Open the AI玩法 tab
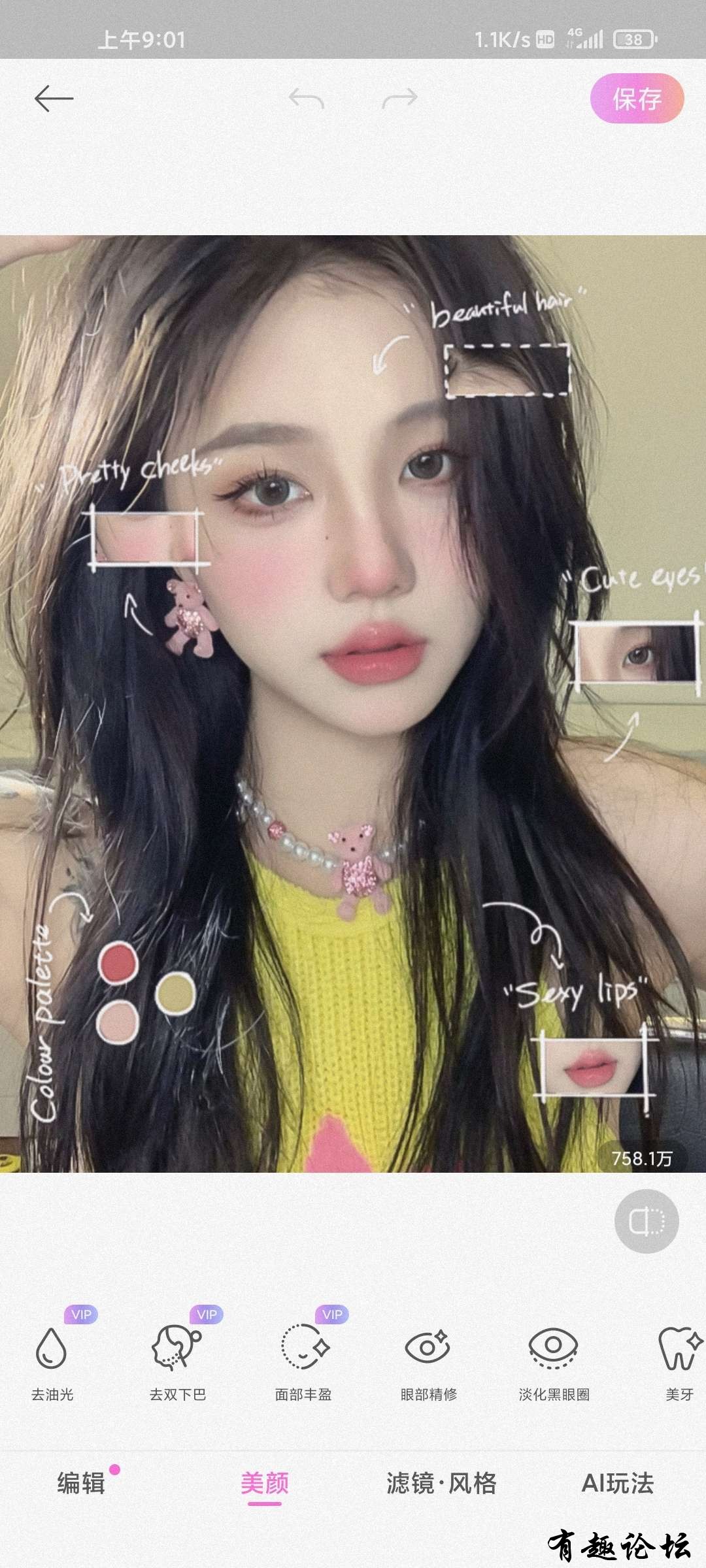The width and height of the screenshot is (706, 1568). point(618,1484)
